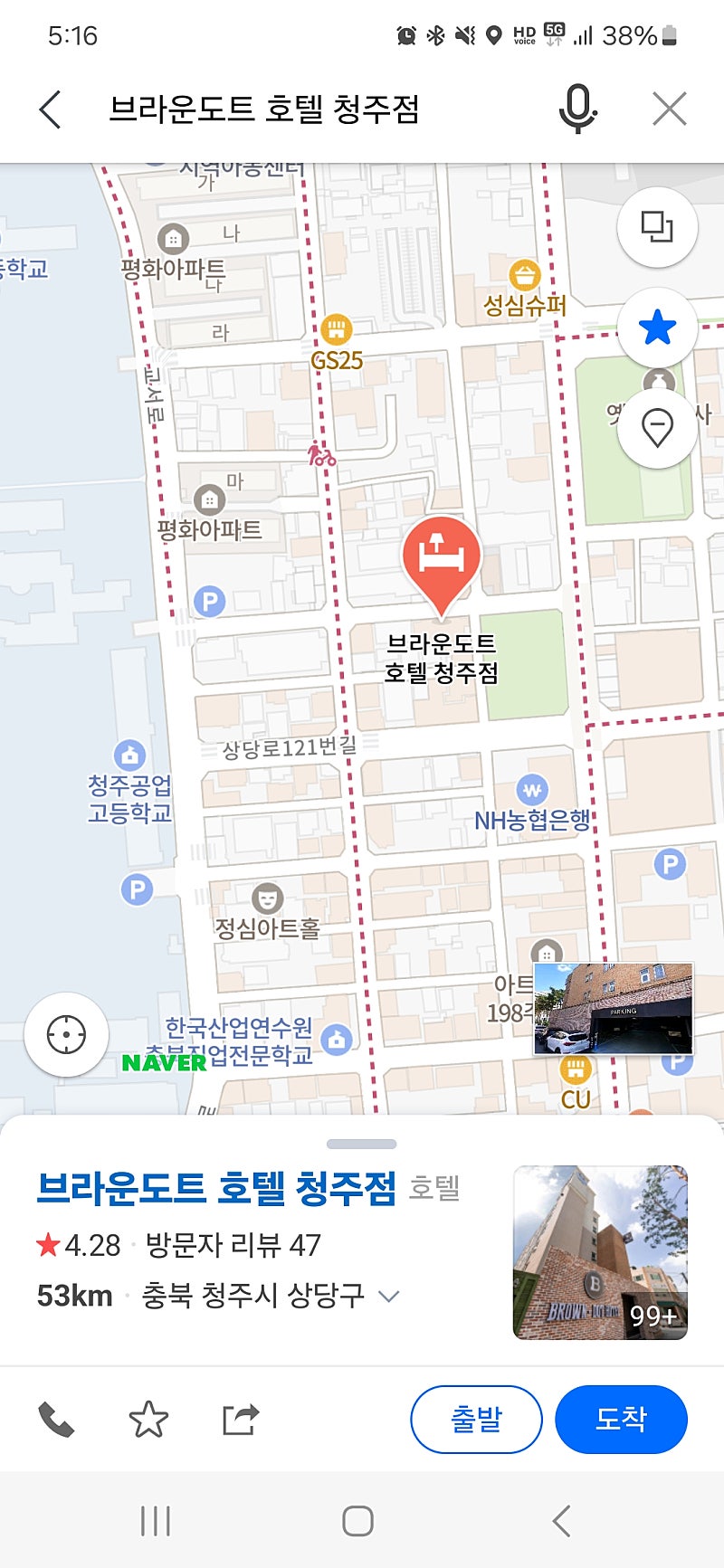The width and height of the screenshot is (724, 1568).
Task: Open the blue star favorites button
Action: click(657, 328)
